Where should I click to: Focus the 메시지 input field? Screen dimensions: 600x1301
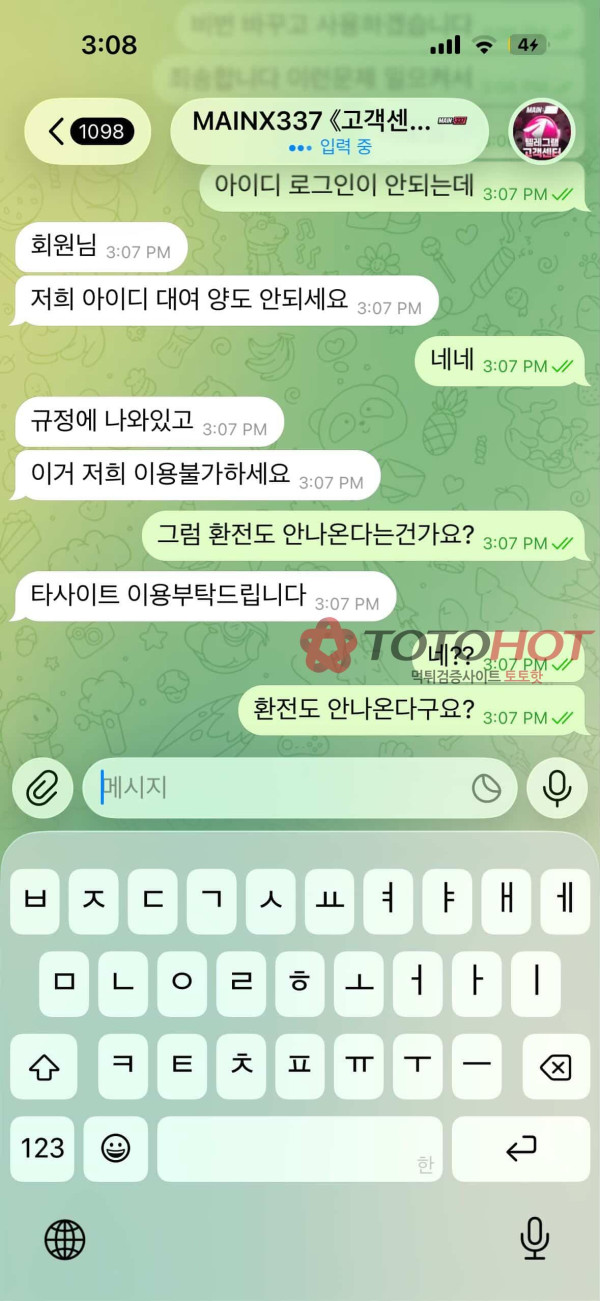pos(280,789)
